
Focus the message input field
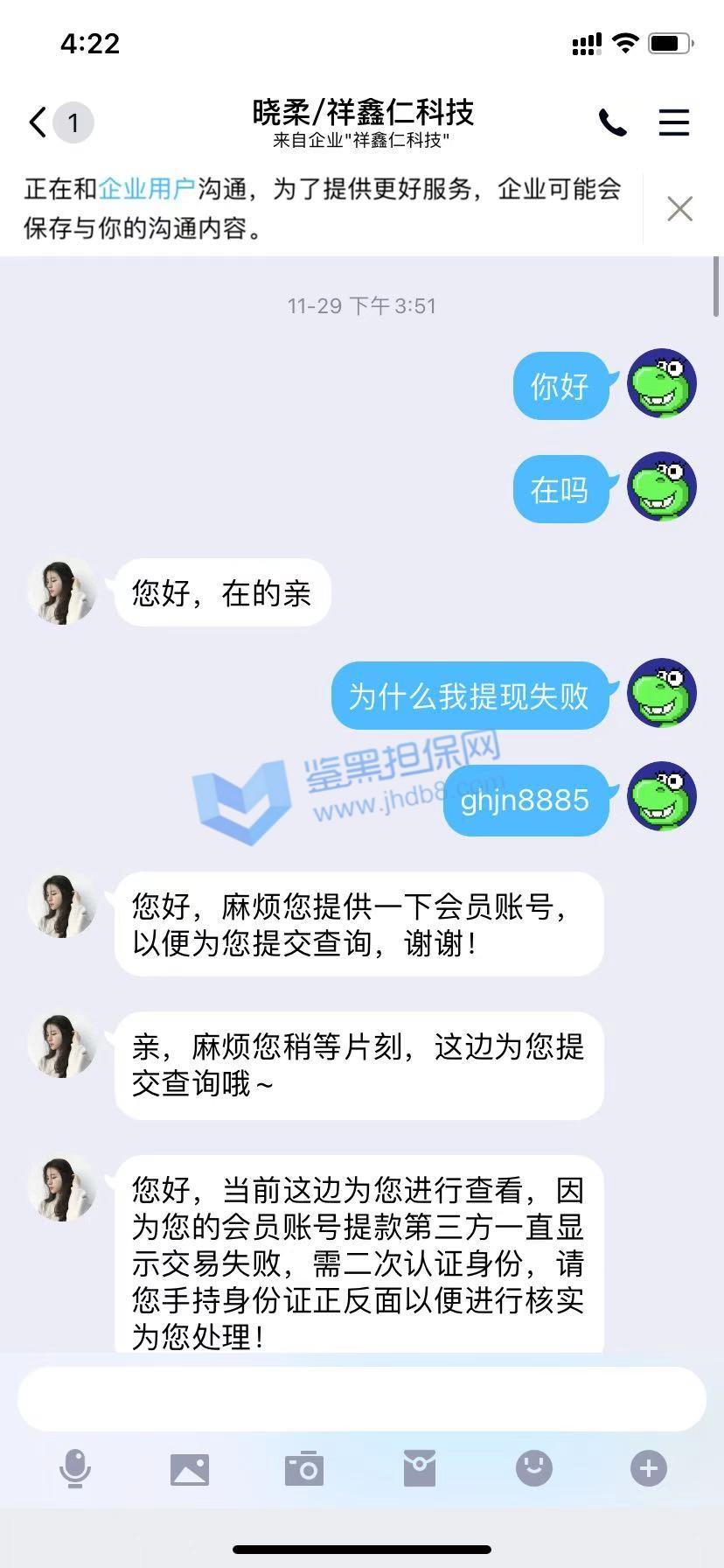click(361, 1398)
